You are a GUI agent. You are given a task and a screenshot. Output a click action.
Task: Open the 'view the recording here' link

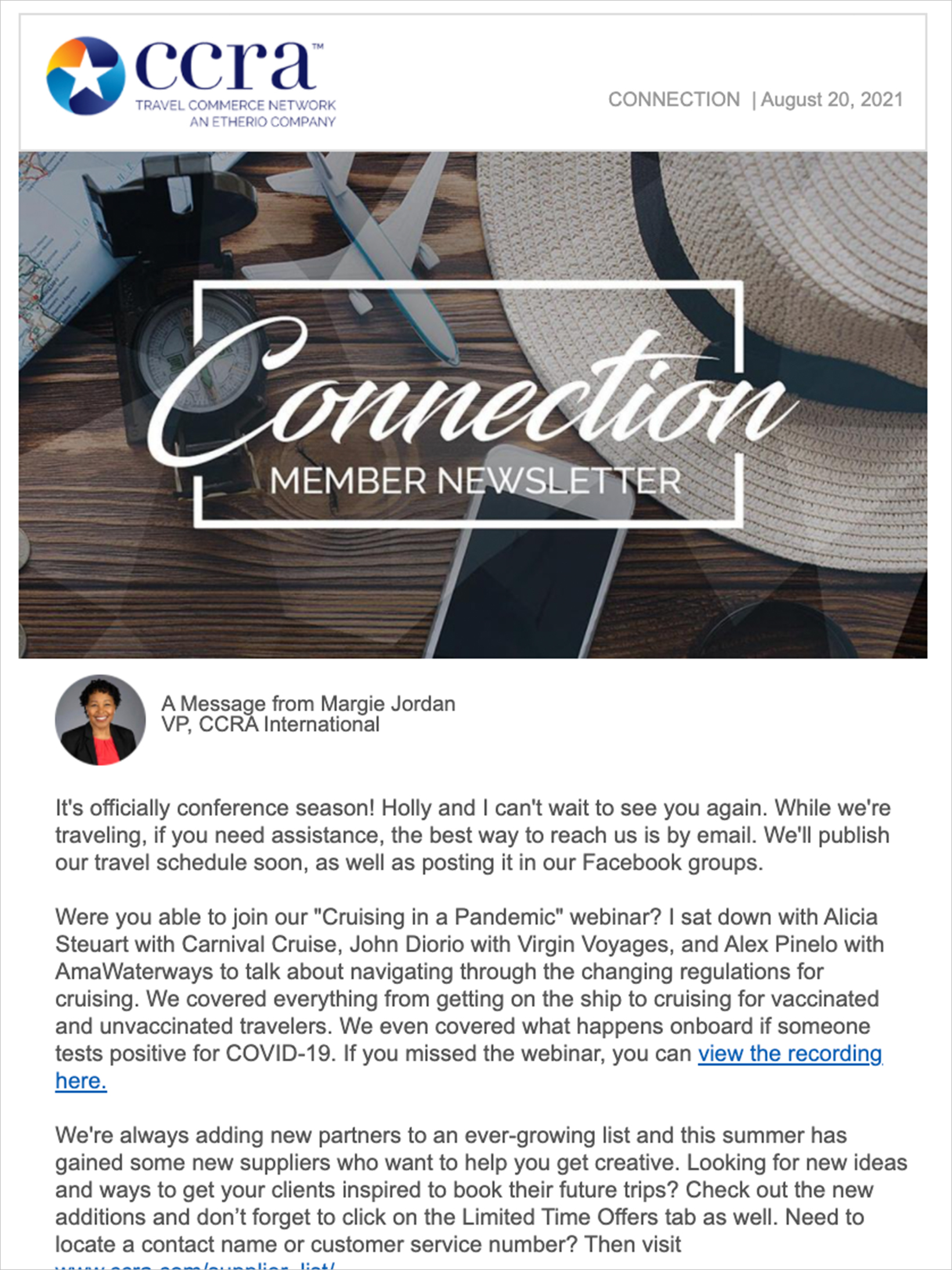click(789, 1053)
